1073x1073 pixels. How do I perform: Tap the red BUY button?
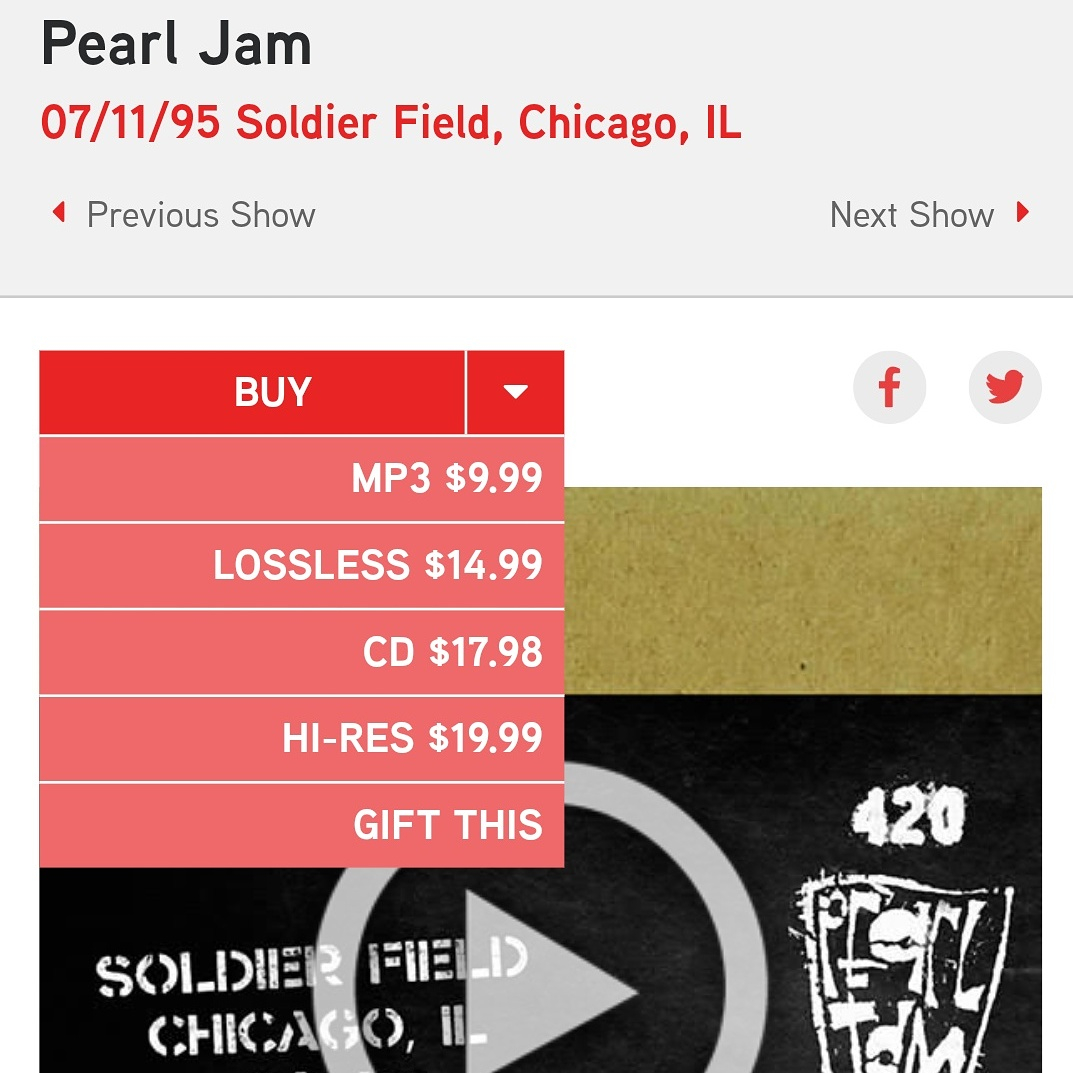(252, 392)
